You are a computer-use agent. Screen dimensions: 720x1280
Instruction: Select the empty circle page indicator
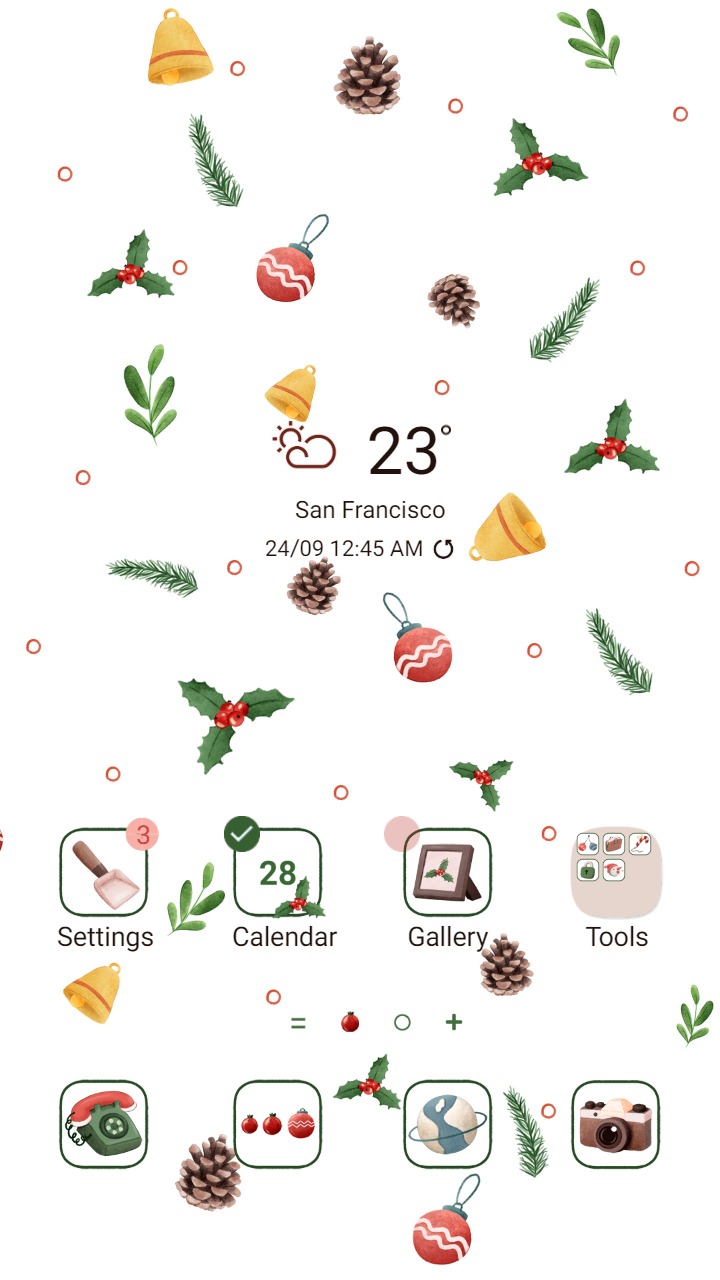(401, 1023)
